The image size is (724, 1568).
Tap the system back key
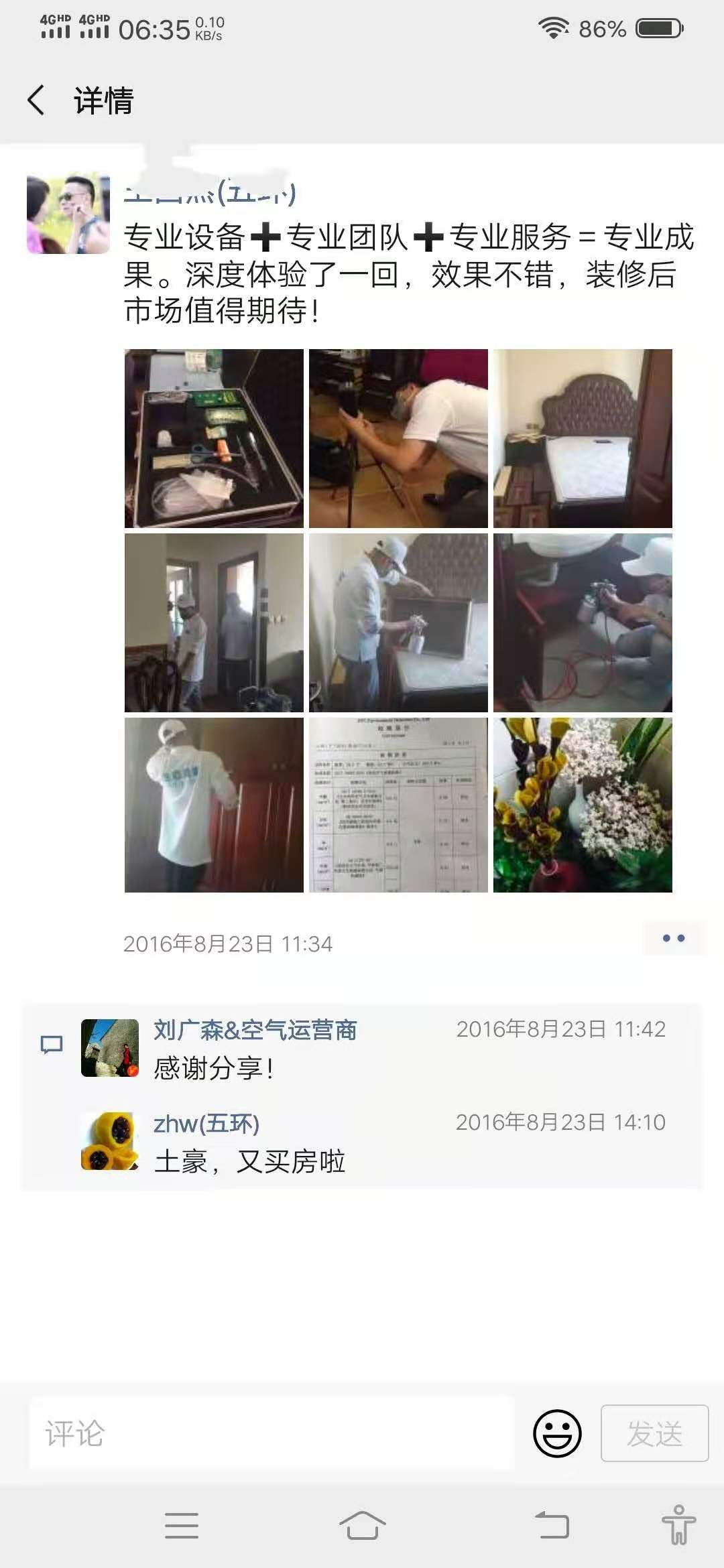(552, 1526)
